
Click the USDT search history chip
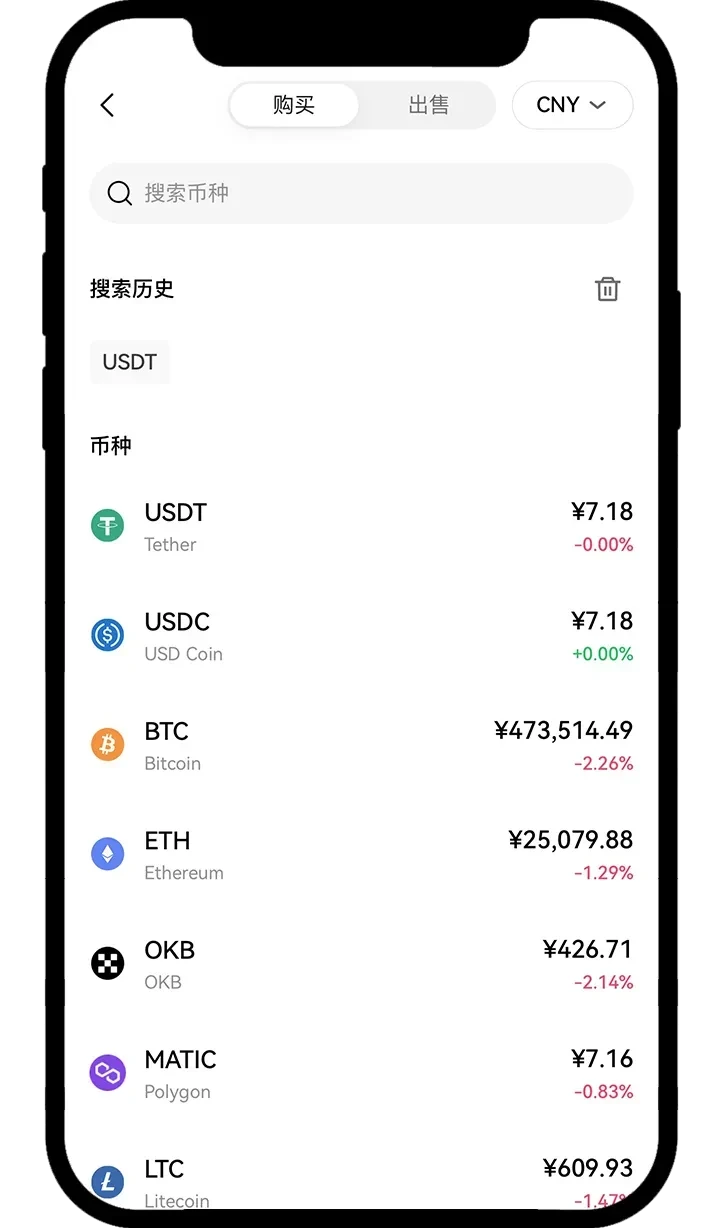pyautogui.click(x=129, y=362)
